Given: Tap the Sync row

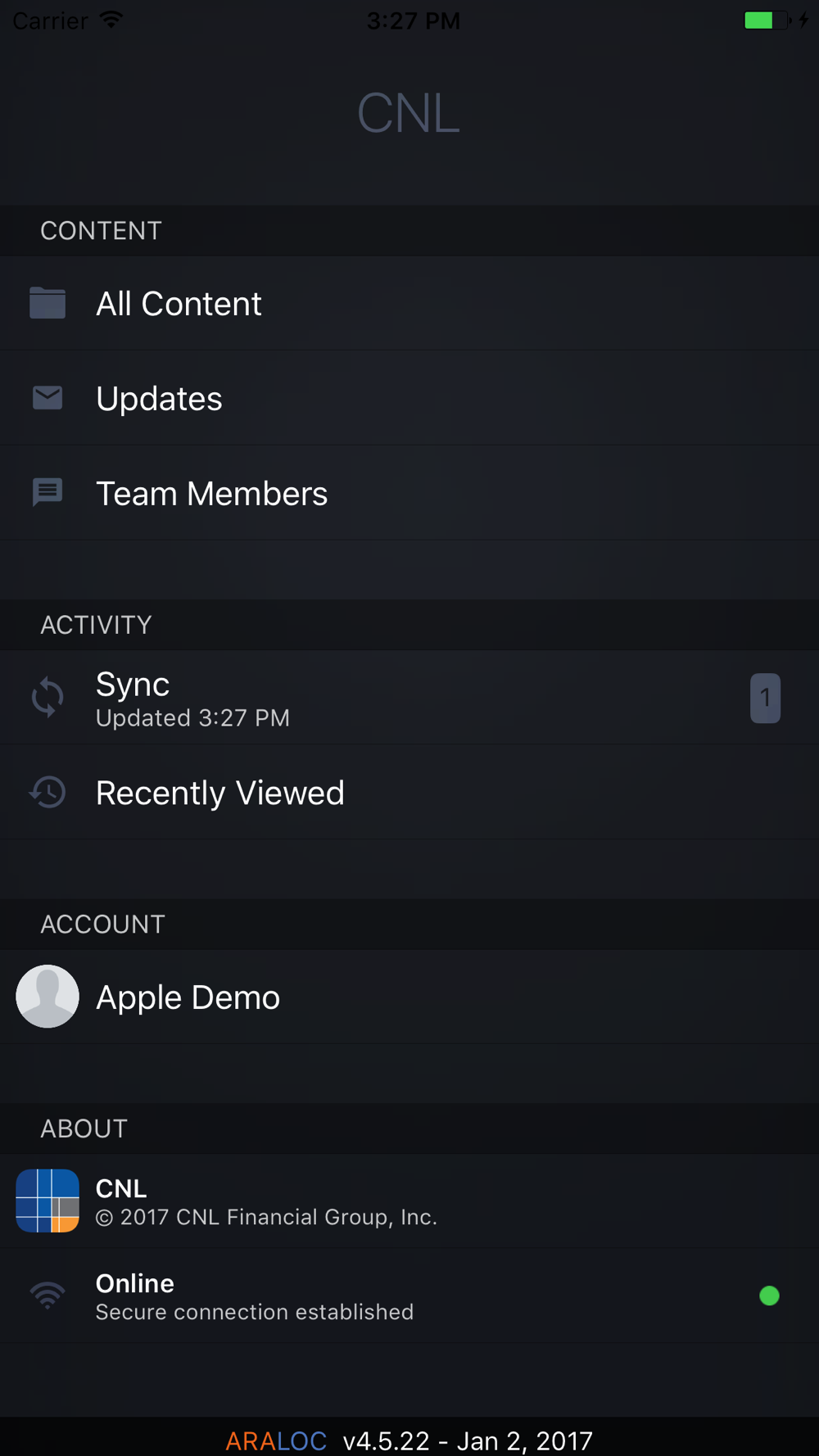Looking at the screenshot, I should [x=409, y=698].
